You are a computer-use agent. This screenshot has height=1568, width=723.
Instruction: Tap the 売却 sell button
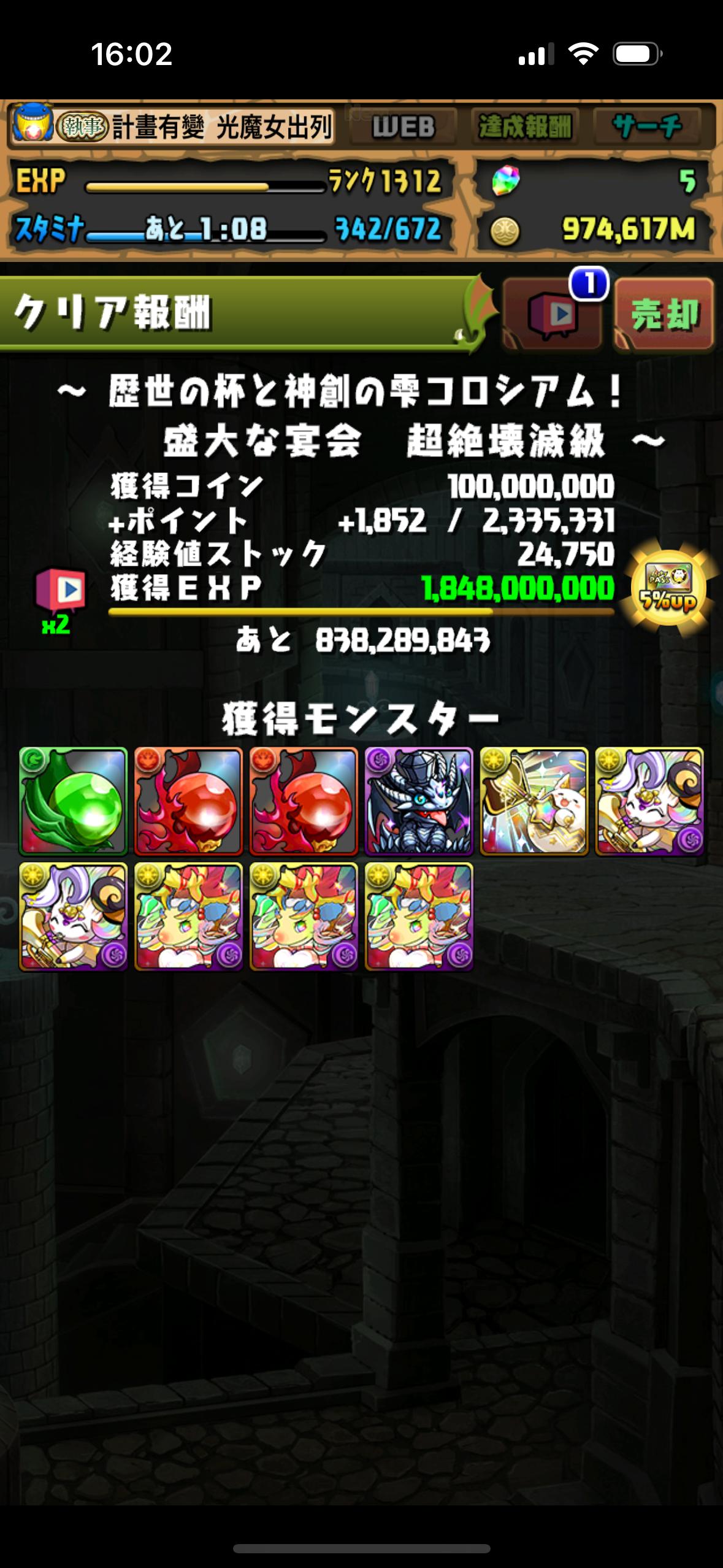click(664, 315)
